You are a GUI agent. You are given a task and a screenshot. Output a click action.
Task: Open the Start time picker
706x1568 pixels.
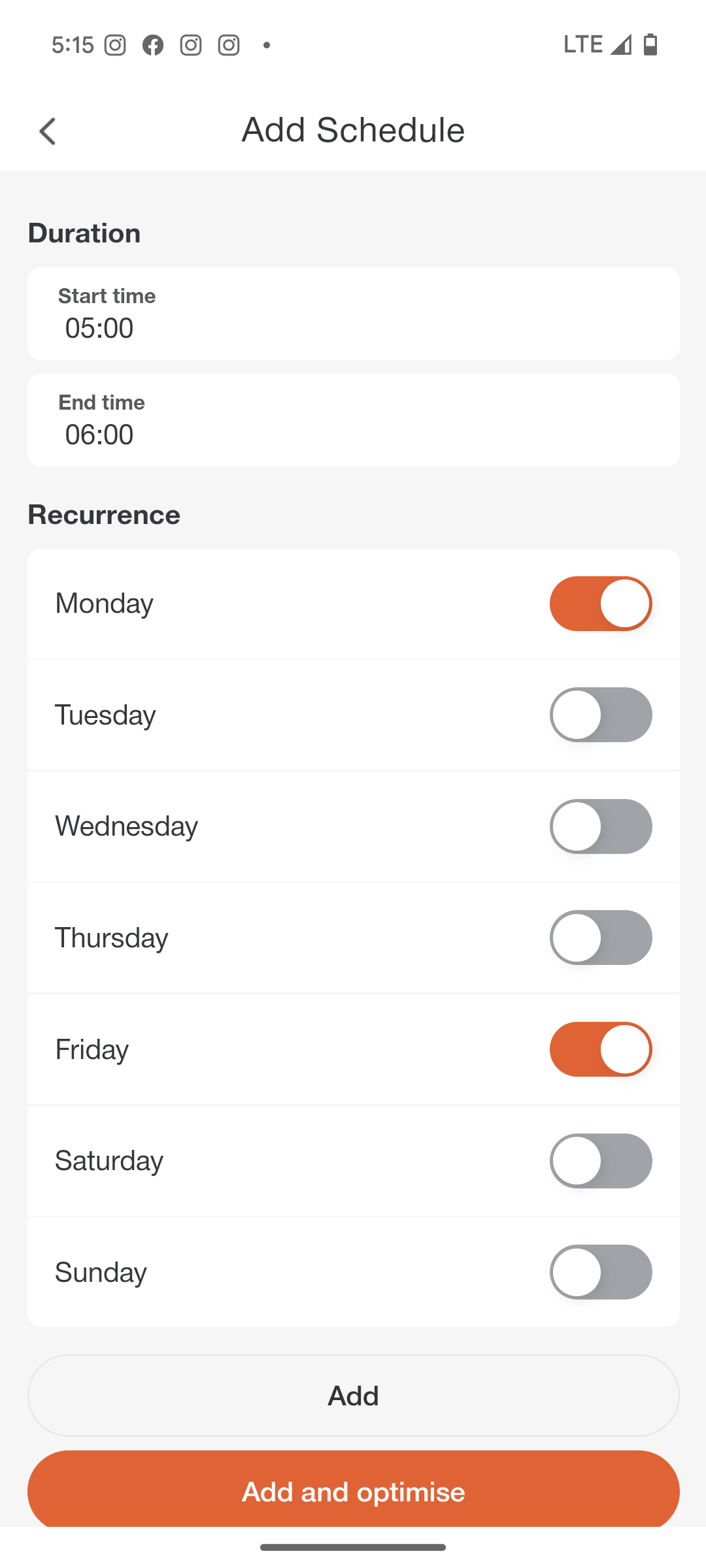[x=353, y=314]
